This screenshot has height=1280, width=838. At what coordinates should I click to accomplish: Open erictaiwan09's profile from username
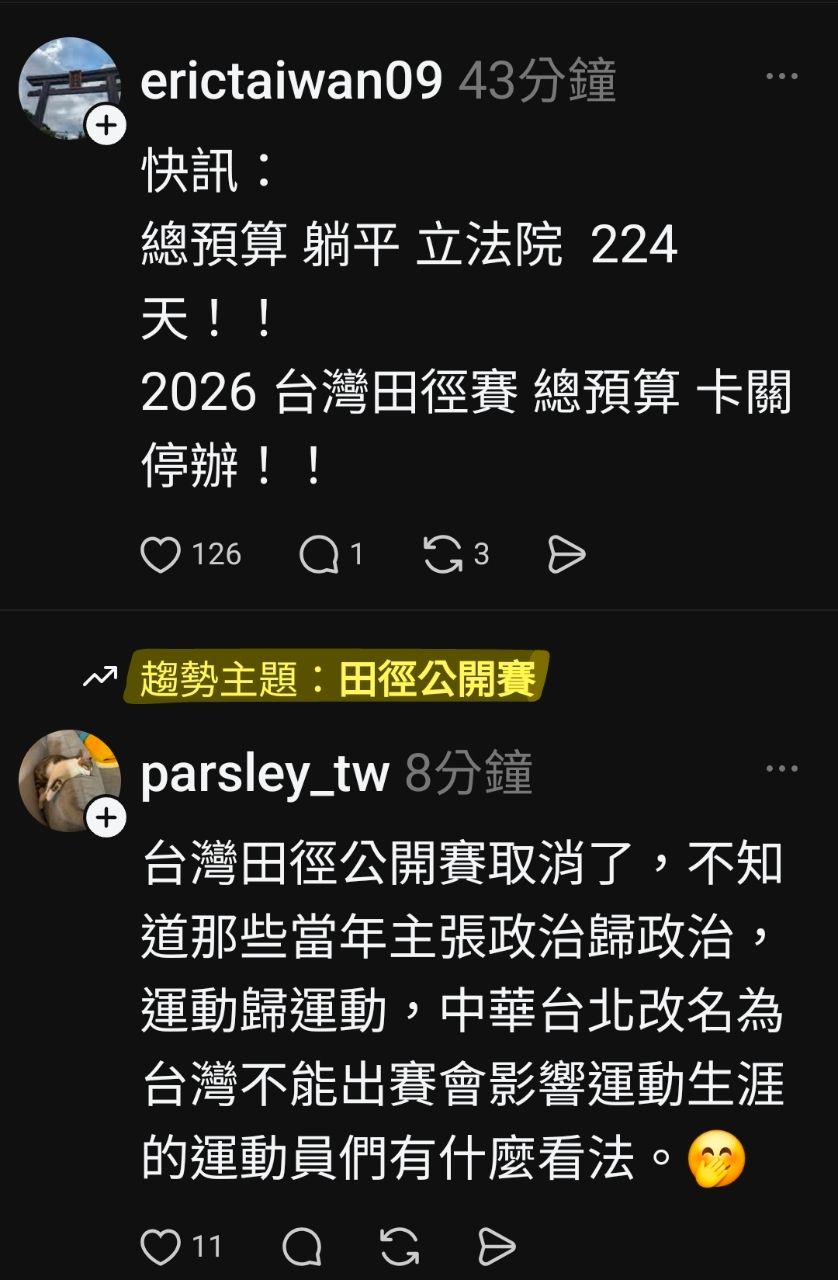(291, 81)
